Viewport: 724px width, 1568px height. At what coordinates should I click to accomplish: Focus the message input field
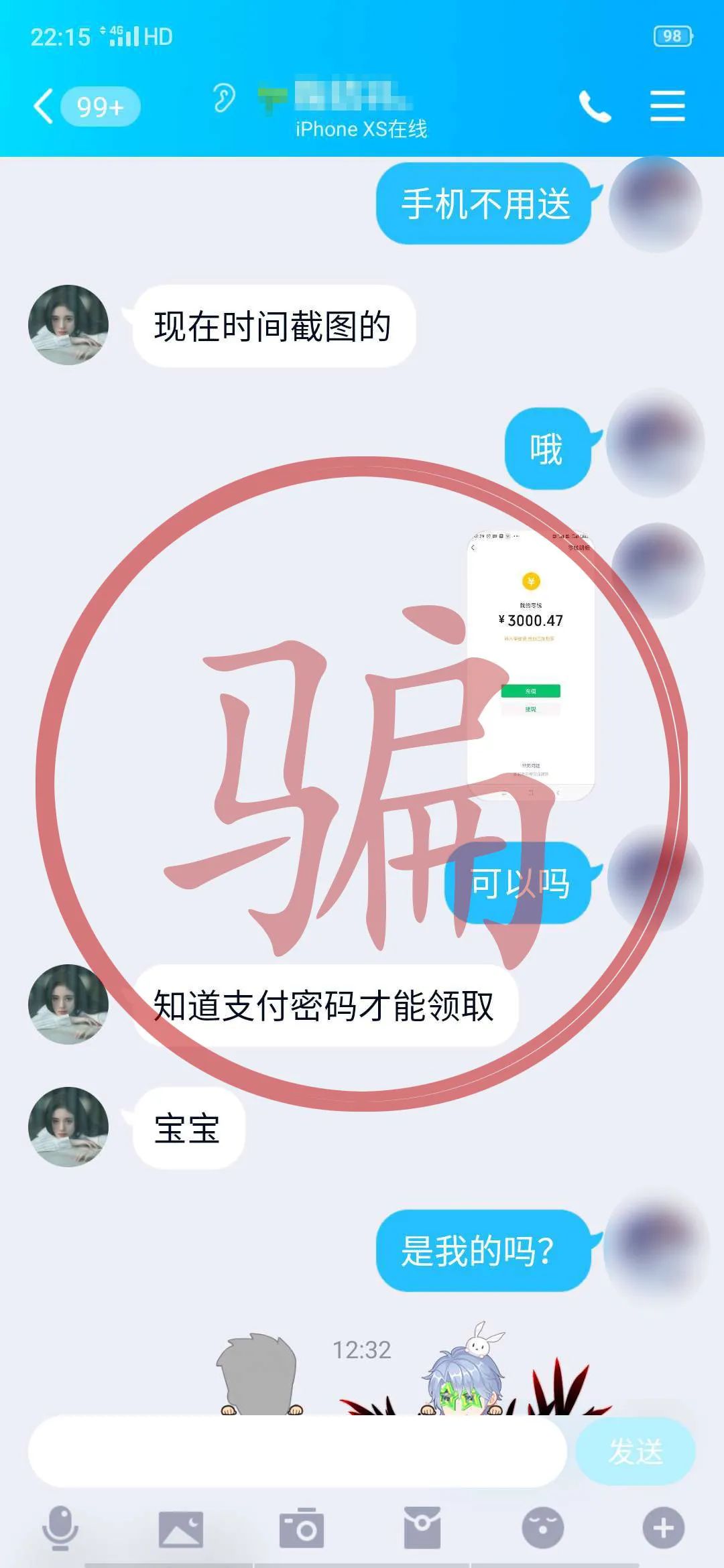pos(297,1451)
